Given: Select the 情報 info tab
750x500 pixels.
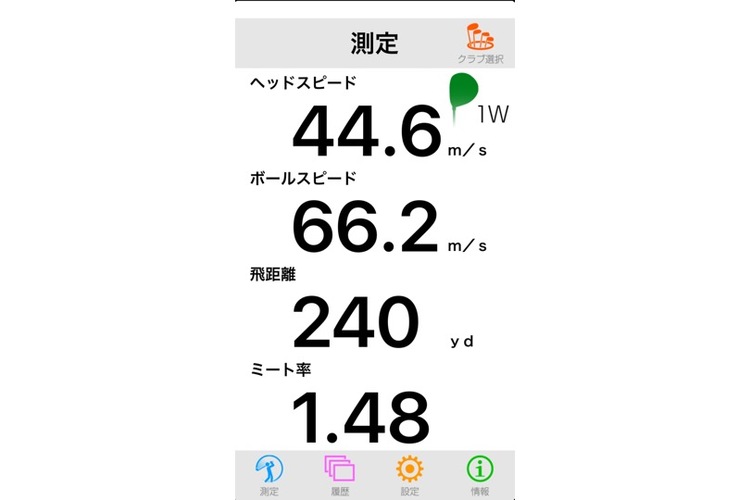Looking at the screenshot, I should tap(480, 474).
